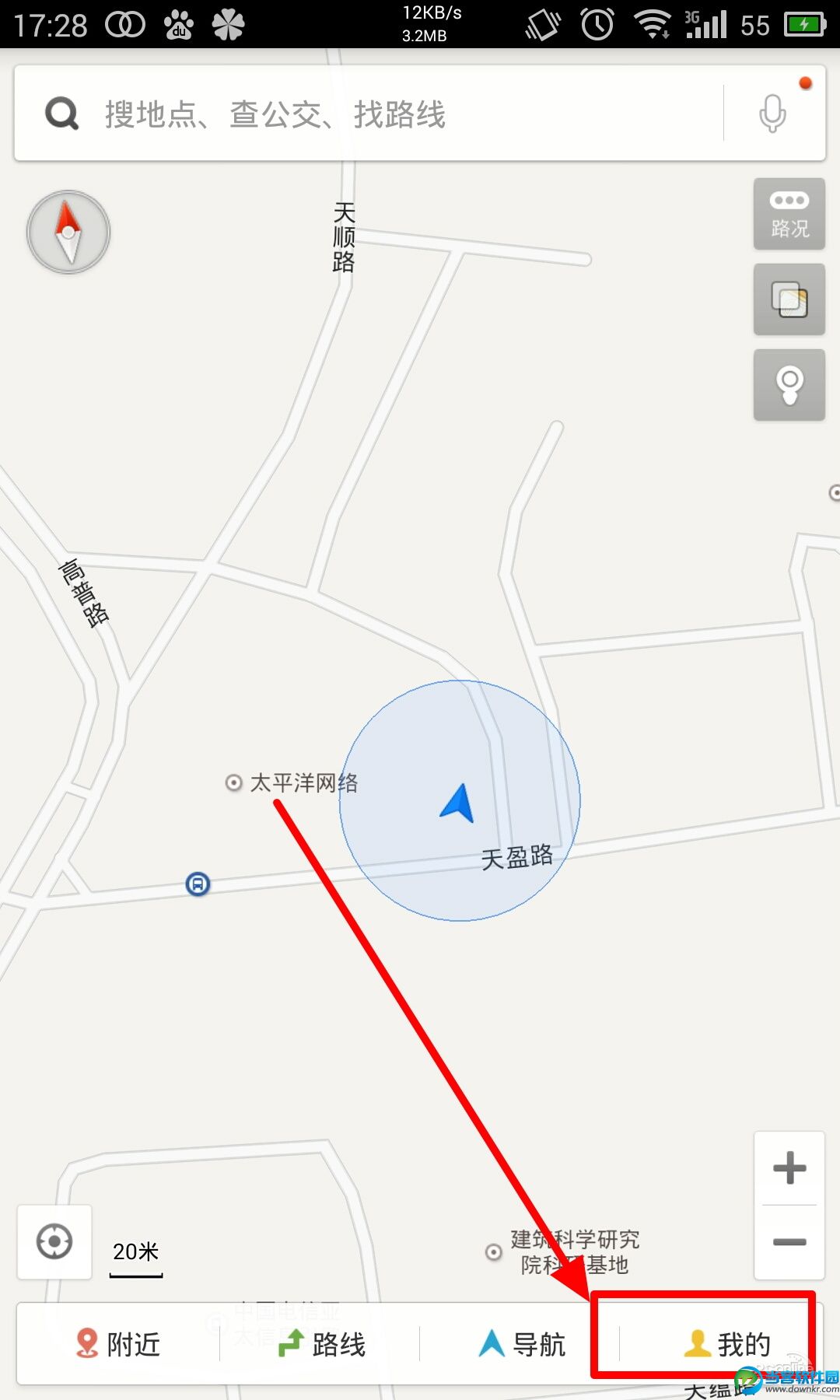The image size is (840, 1400).
Task: Toggle the 路况 traffic layer
Action: pyautogui.click(x=789, y=214)
